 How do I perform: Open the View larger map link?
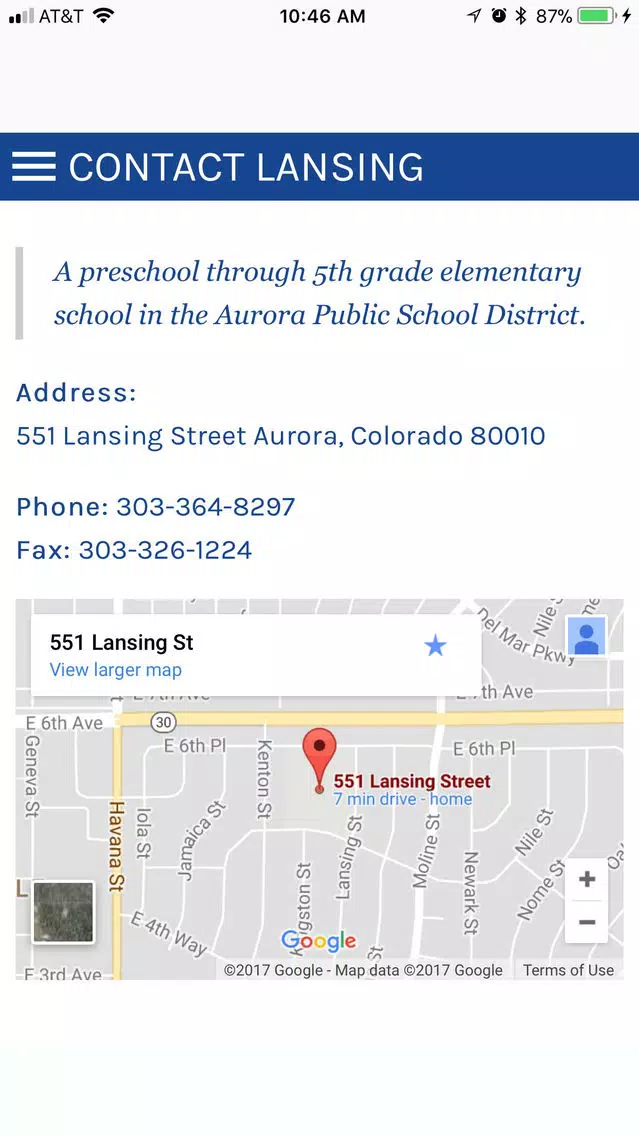(x=116, y=670)
